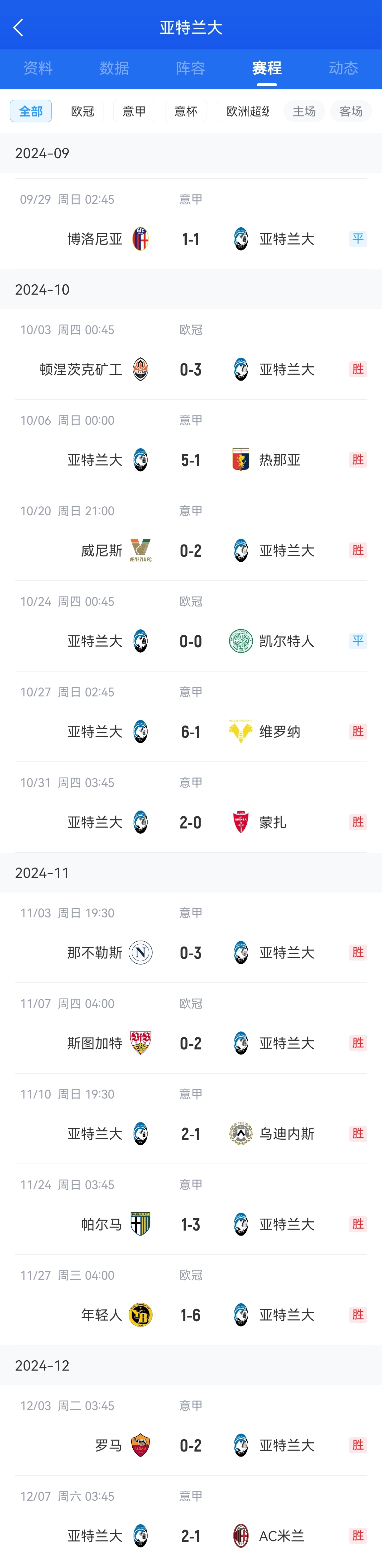Open the 亚特兰大 vs AC米兰 match
Screen dimensions: 382x1568
tap(190, 1536)
